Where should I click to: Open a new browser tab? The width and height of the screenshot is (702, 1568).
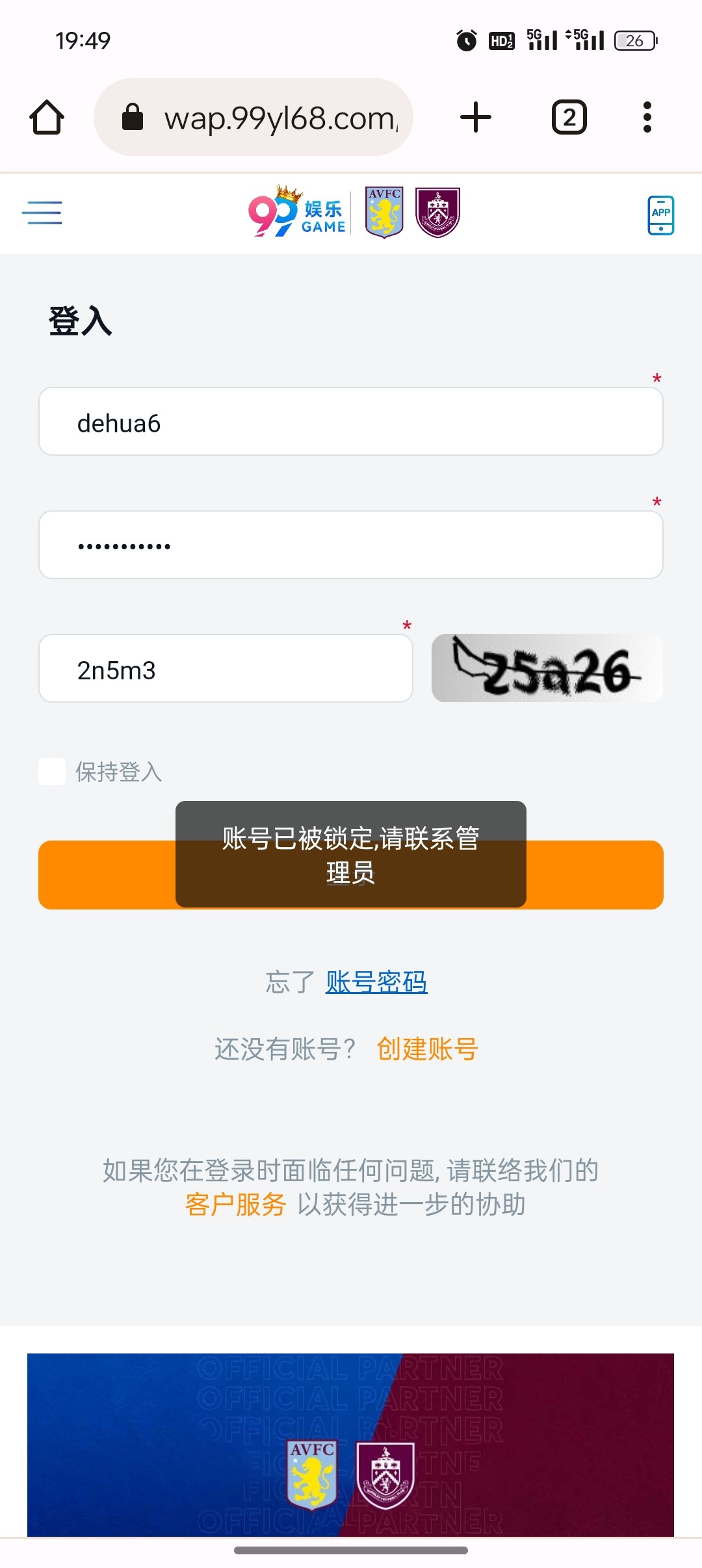pyautogui.click(x=476, y=118)
